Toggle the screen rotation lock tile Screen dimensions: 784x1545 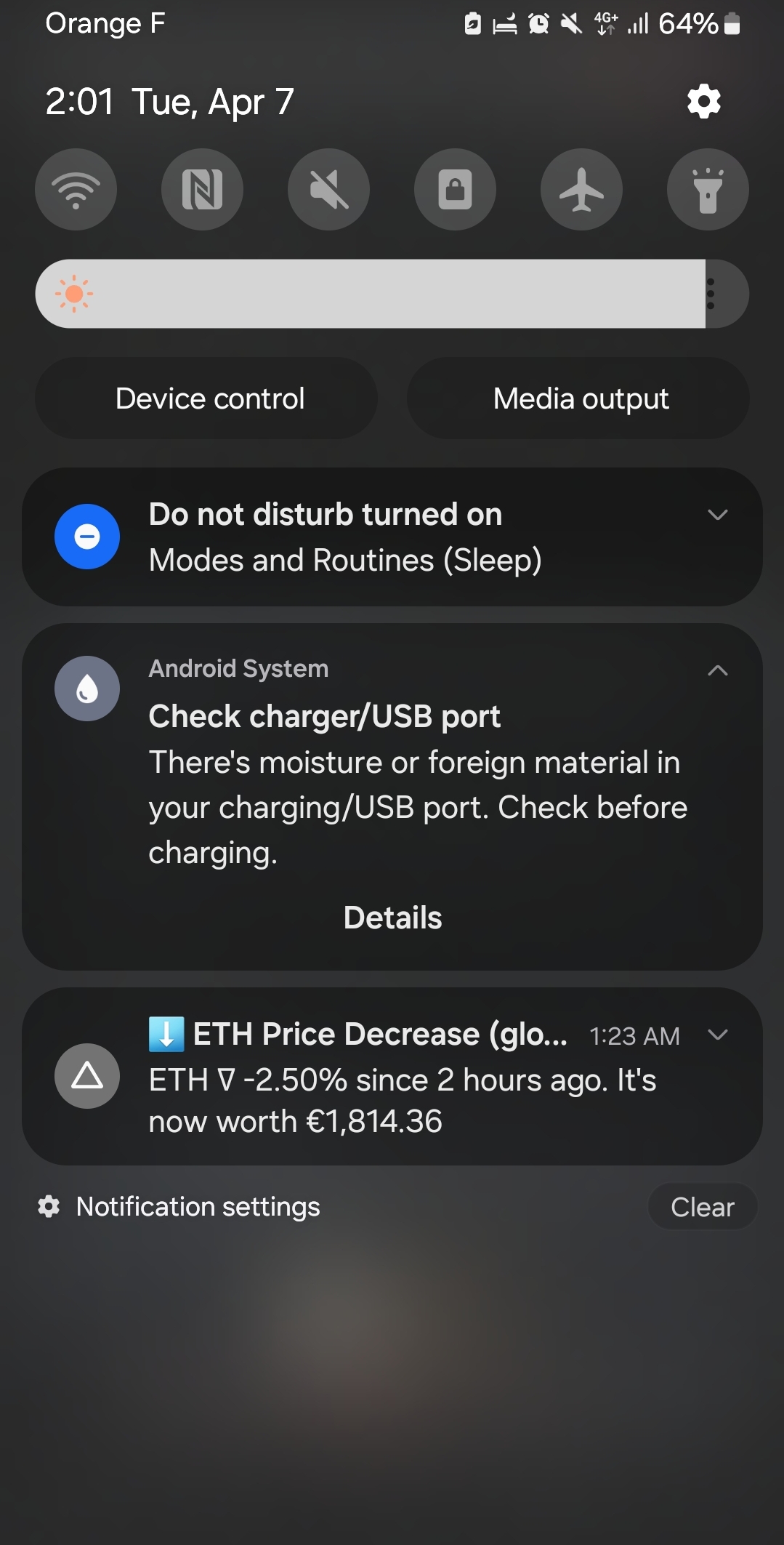click(x=455, y=190)
